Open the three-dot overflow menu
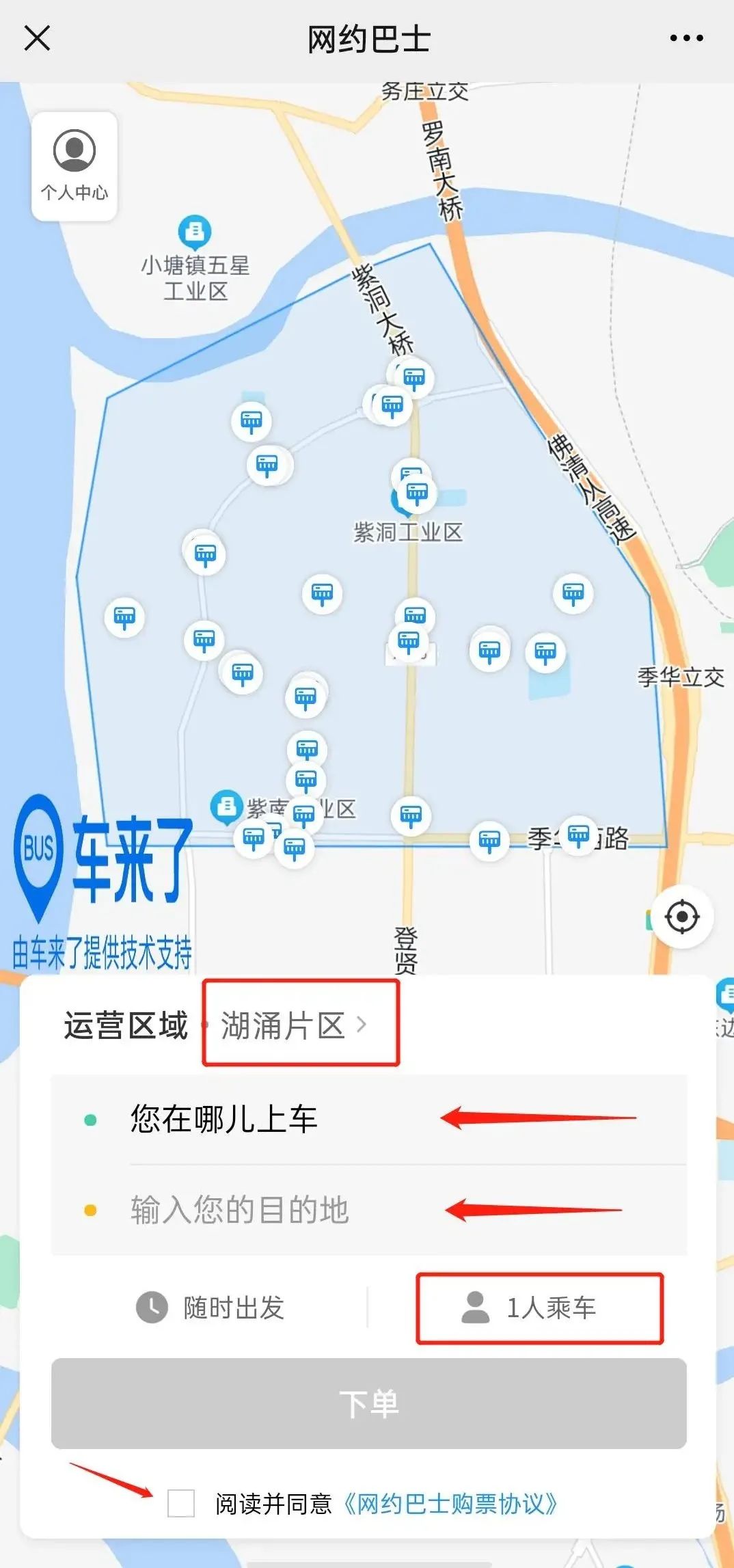Image resolution: width=734 pixels, height=1568 pixels. point(686,38)
